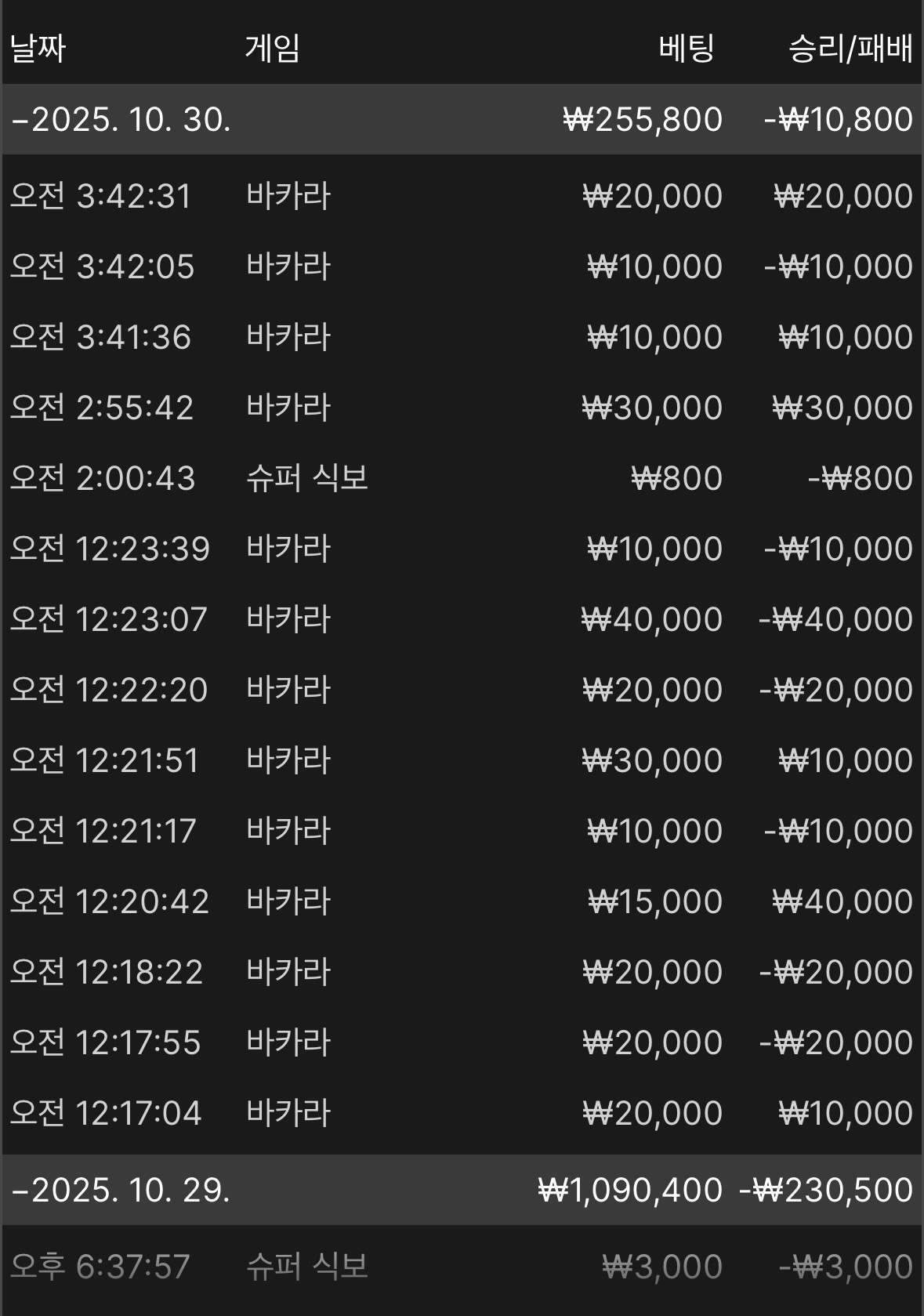Open the 오전 2:55:42 바카라 bet record
924x1316 pixels.
tap(462, 408)
